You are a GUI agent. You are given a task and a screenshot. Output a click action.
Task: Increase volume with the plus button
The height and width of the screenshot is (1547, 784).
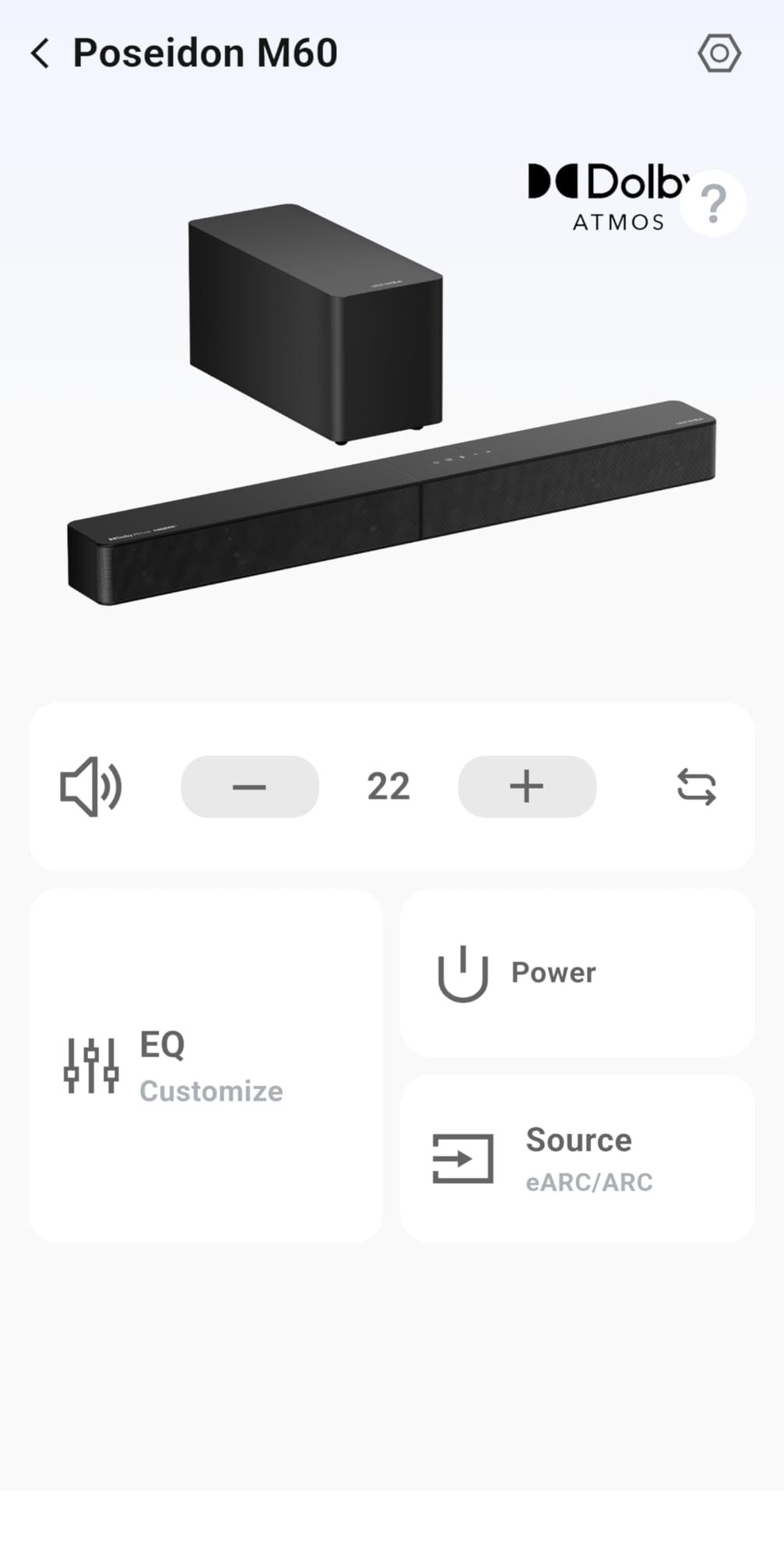coord(526,787)
